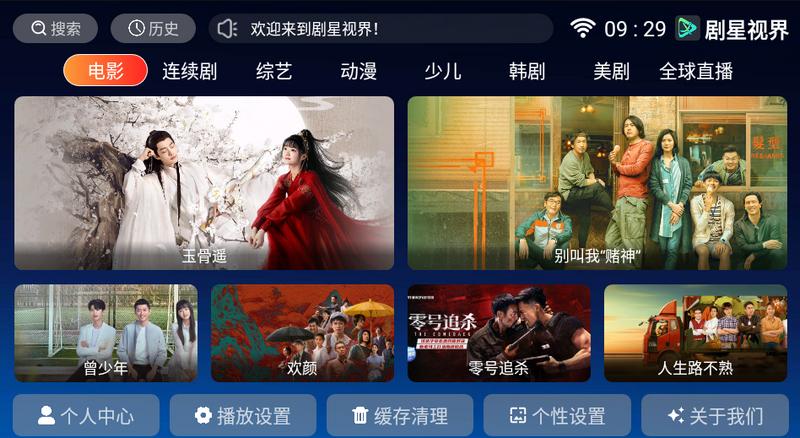Open the 搜索 search button
This screenshot has height=438, width=800.
click(x=55, y=29)
